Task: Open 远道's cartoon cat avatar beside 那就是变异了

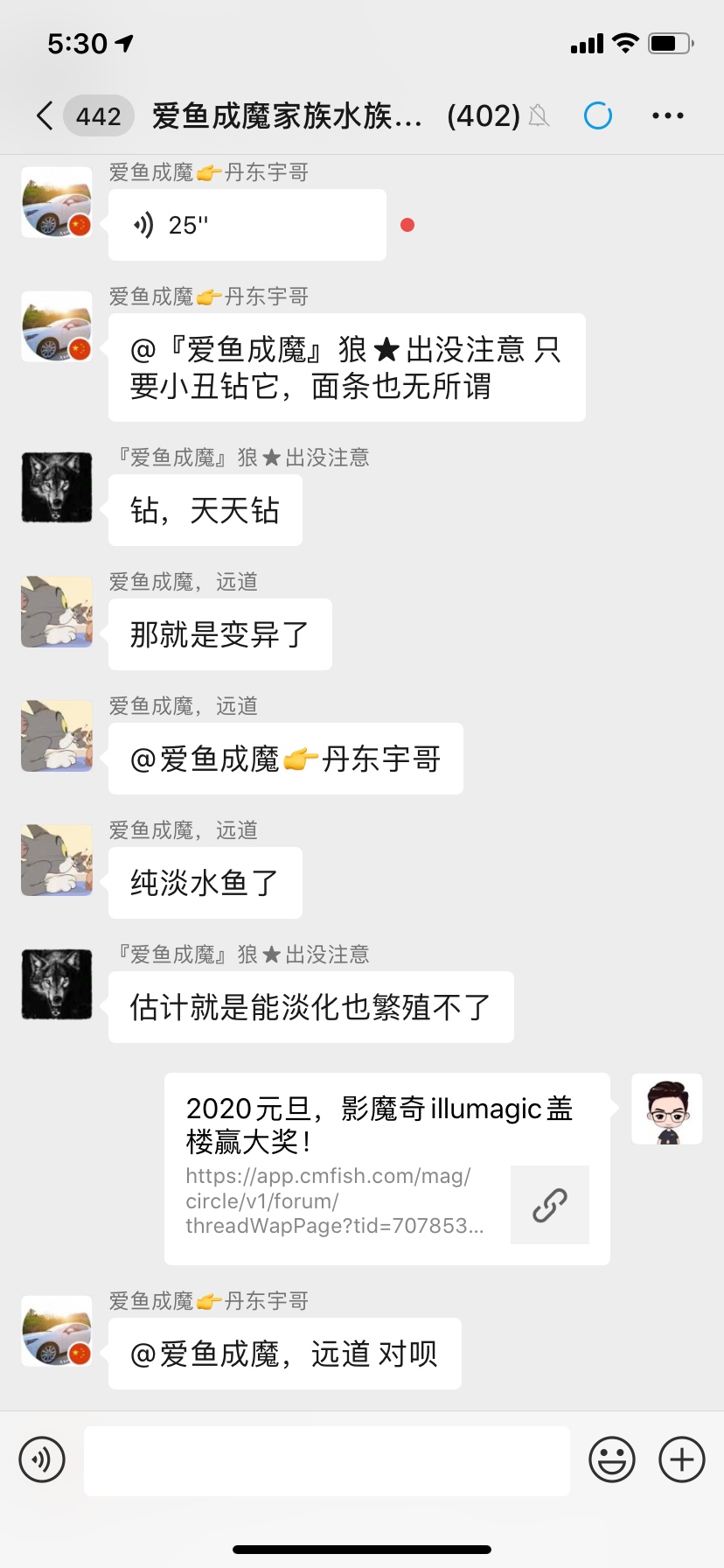Action: tap(57, 612)
